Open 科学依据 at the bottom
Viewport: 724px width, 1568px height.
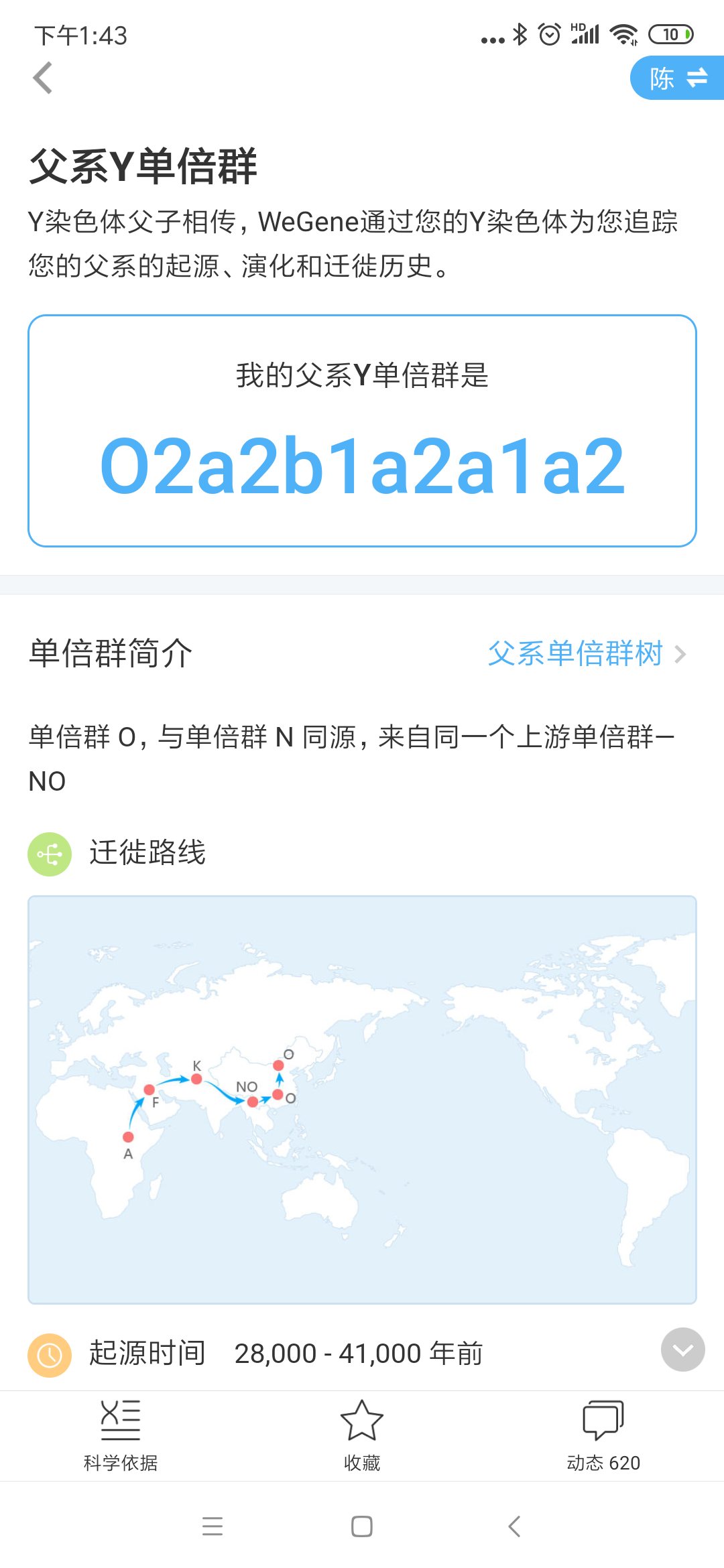click(121, 1435)
